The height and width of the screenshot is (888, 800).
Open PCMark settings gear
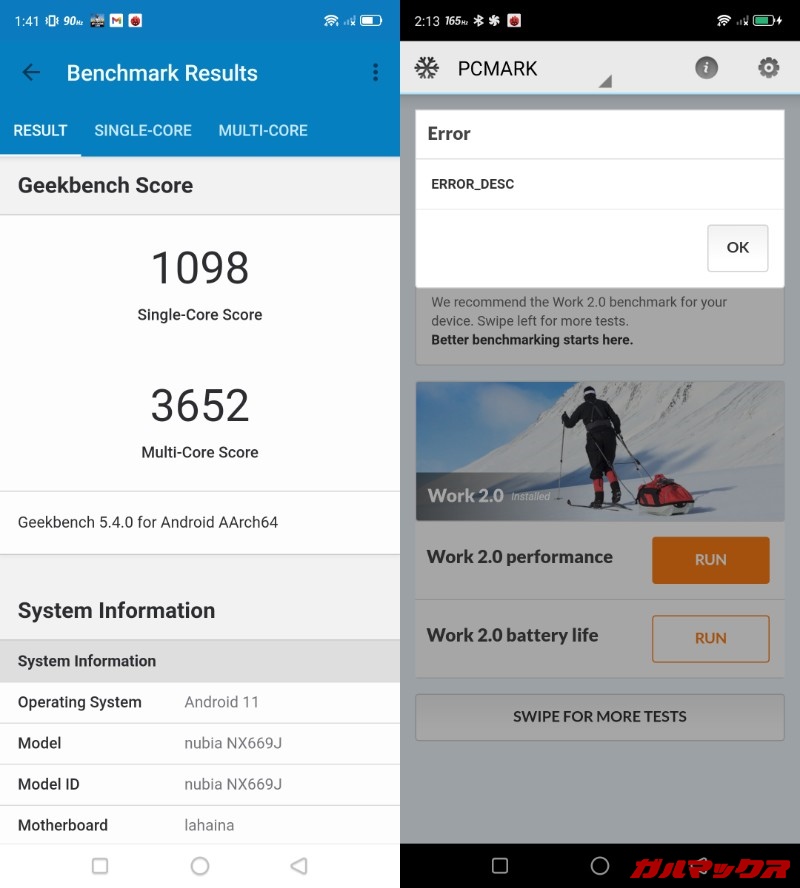(768, 68)
